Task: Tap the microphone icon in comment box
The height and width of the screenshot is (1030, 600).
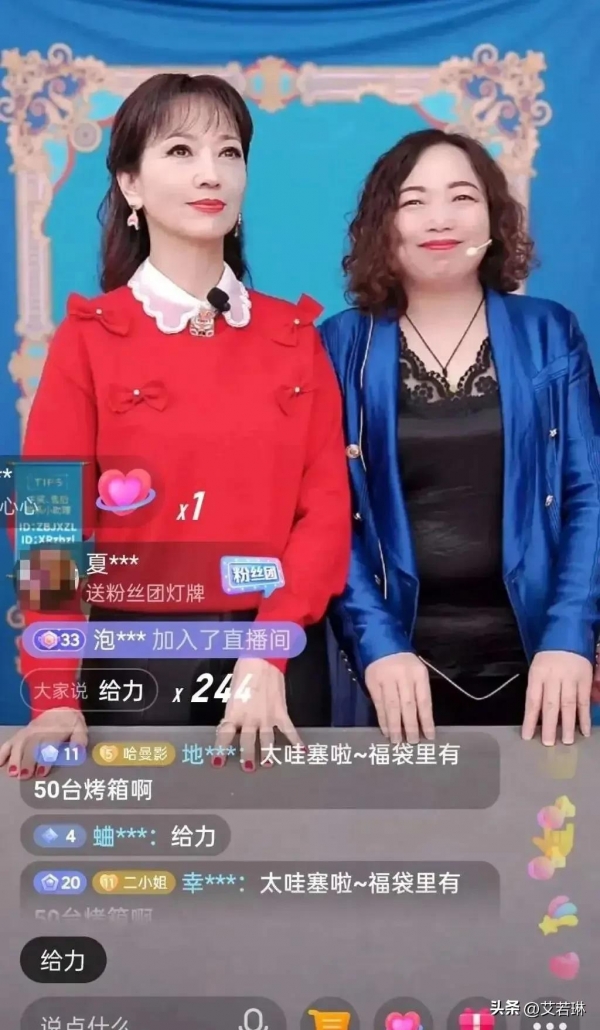Action: [254, 1018]
